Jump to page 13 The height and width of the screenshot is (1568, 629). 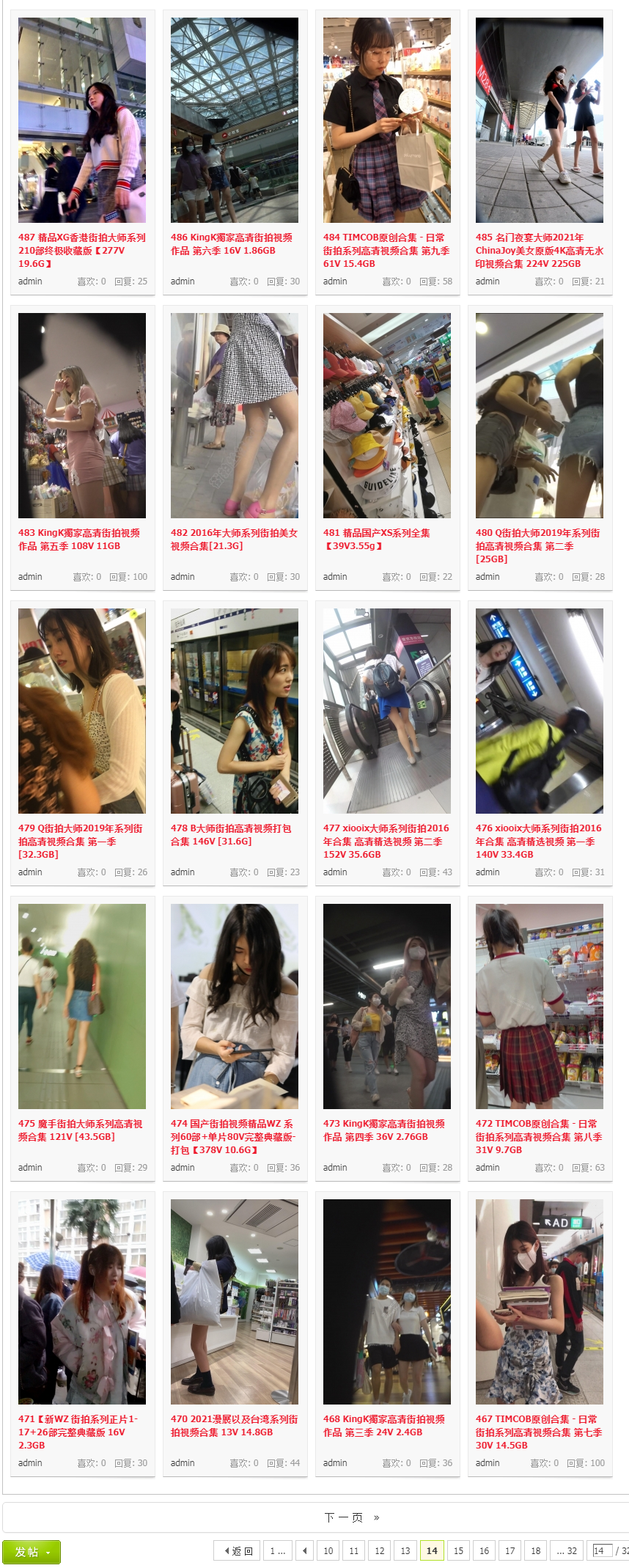[x=405, y=1551]
